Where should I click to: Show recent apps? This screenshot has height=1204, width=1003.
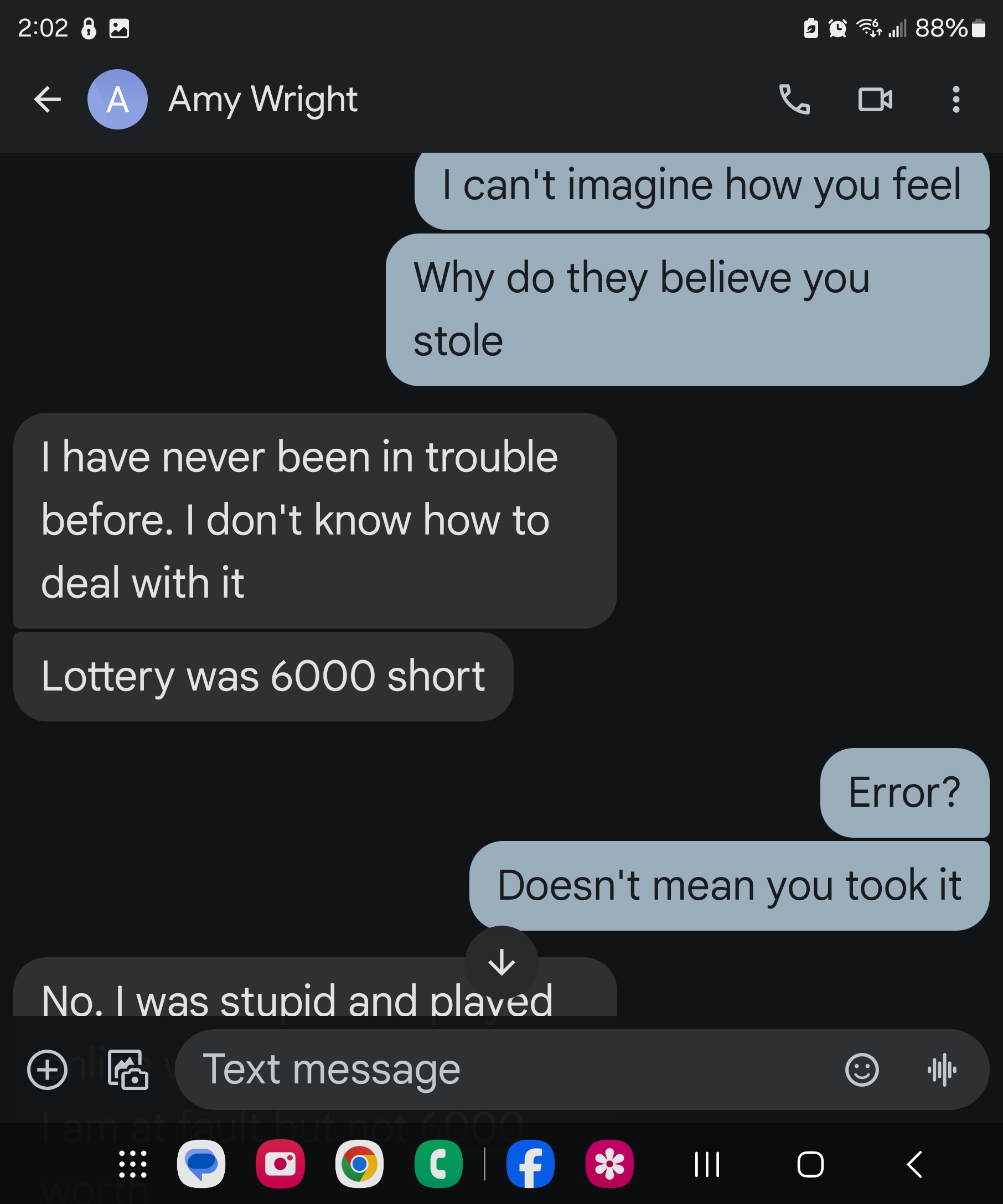[706, 1165]
